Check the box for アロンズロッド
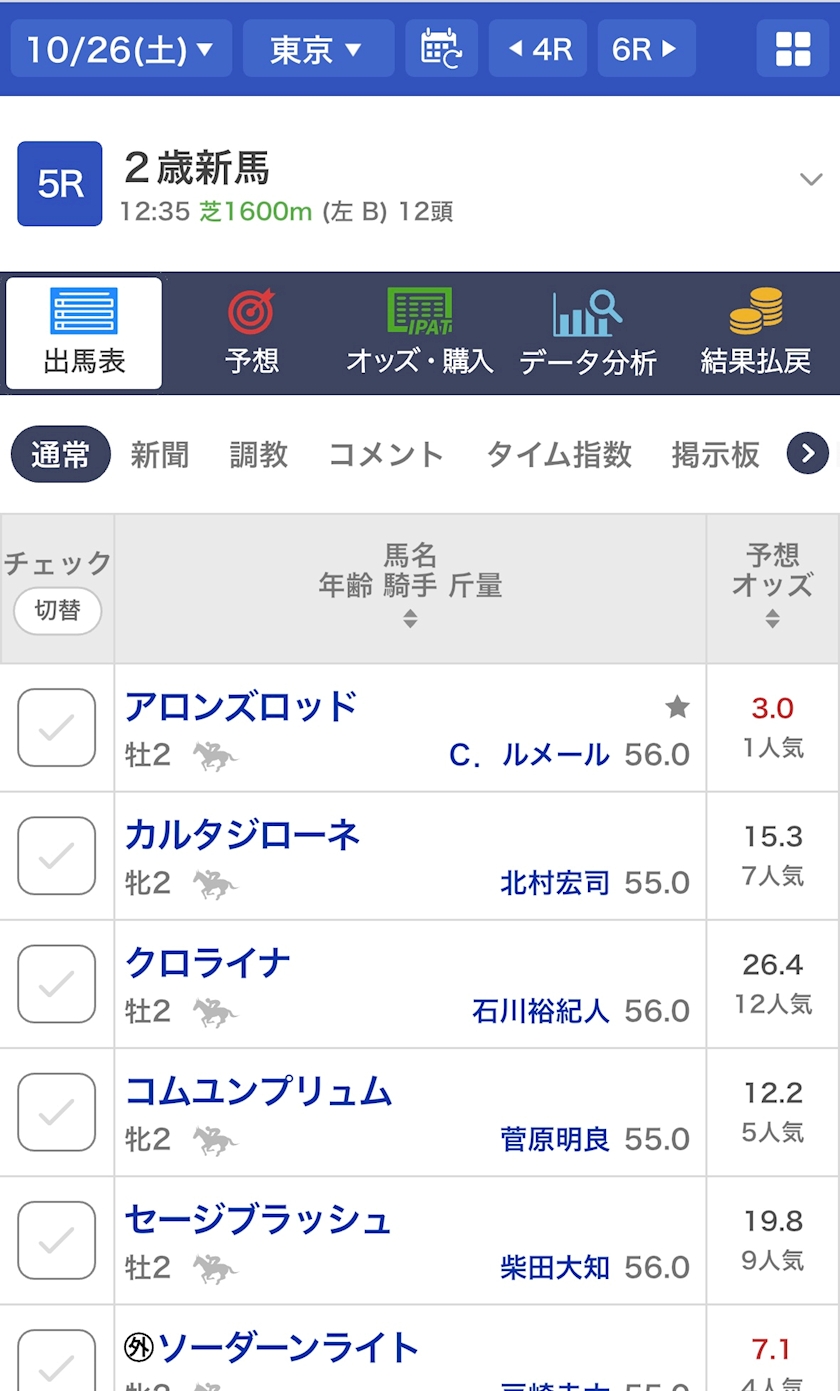Image resolution: width=840 pixels, height=1391 pixels. [x=57, y=728]
